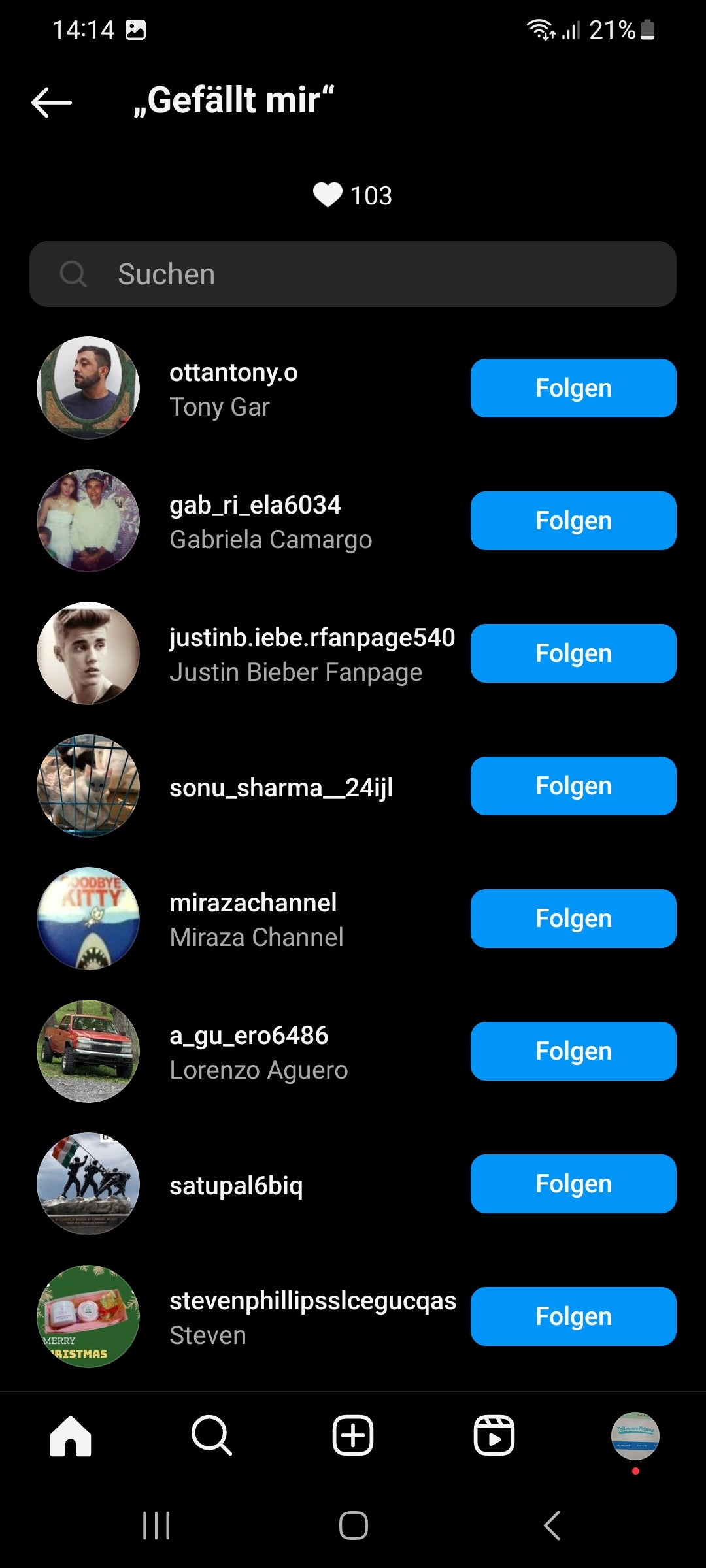Tap the system recent apps button
This screenshot has width=706, height=1568.
156,1526
